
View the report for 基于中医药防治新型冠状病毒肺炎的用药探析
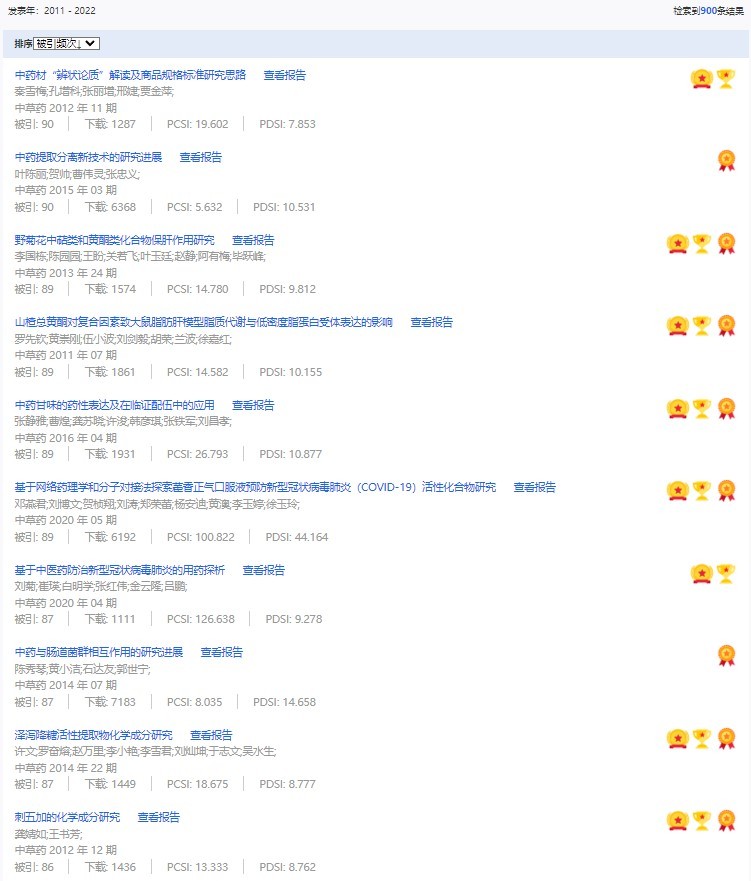263,570
